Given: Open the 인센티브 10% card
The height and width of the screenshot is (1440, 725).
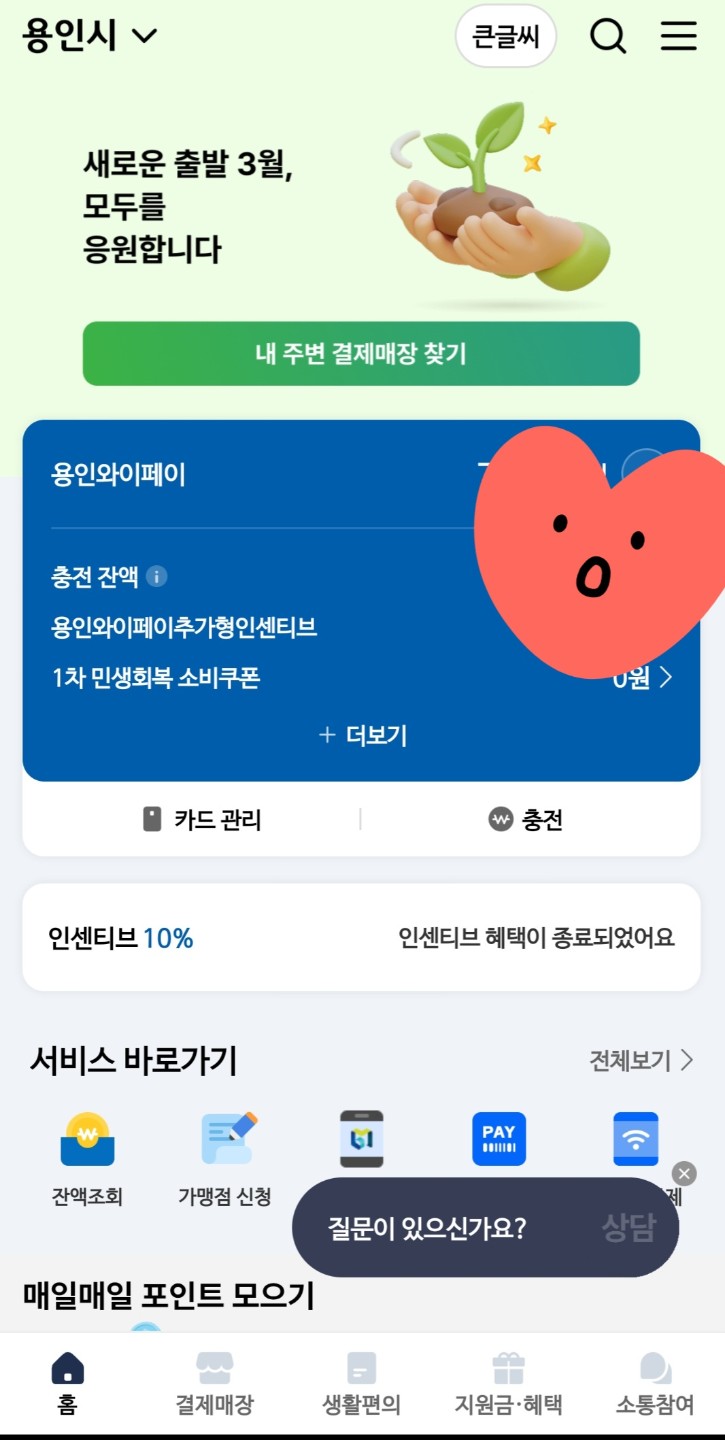Looking at the screenshot, I should [x=361, y=937].
